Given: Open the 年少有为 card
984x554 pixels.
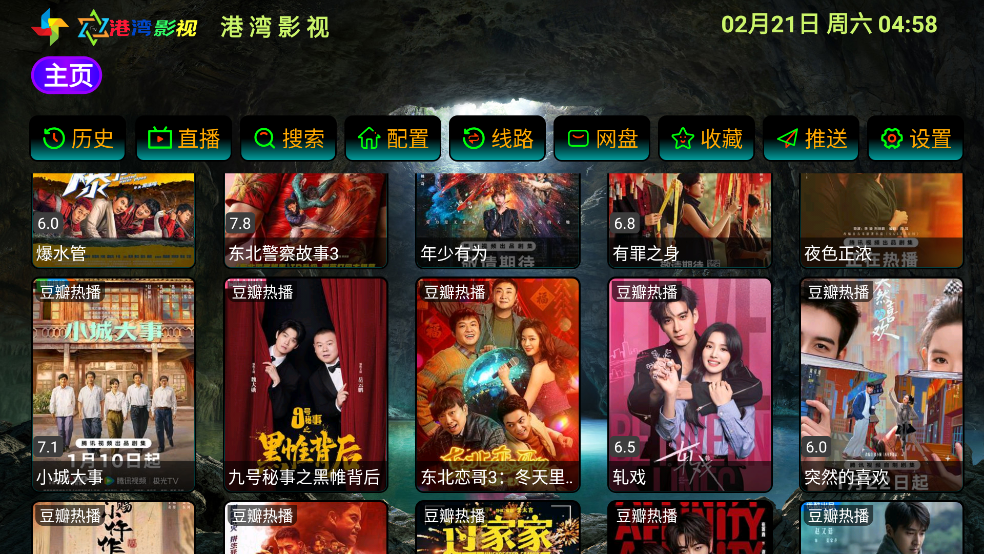Looking at the screenshot, I should (x=497, y=220).
